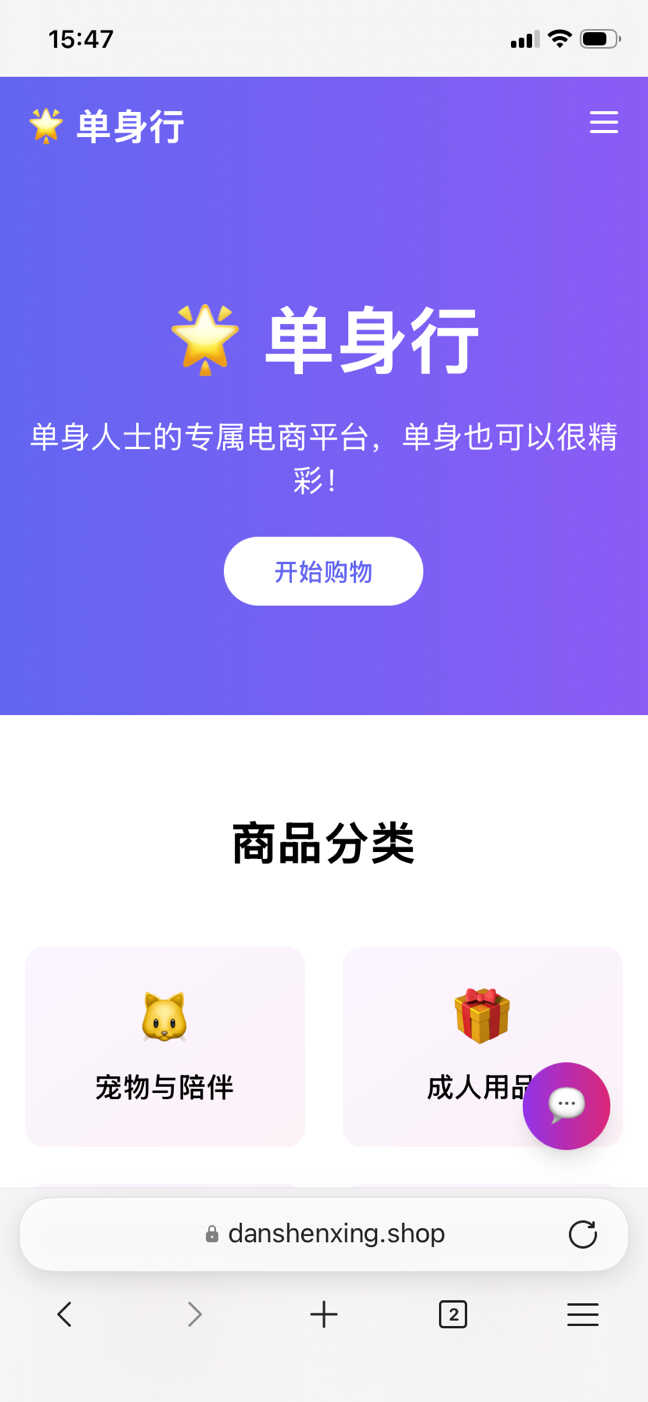Viewport: 648px width, 1402px height.
Task: Open a new browser tab
Action: pyautogui.click(x=324, y=1314)
